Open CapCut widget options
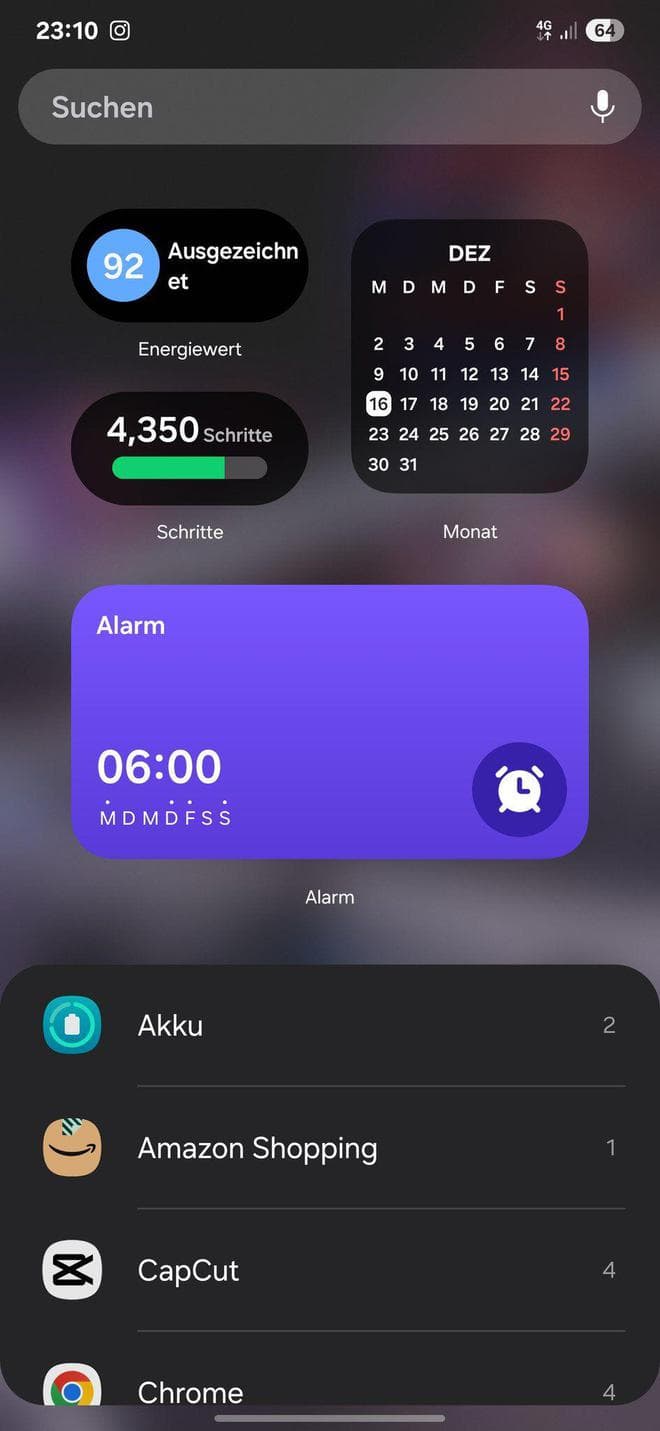The width and height of the screenshot is (660, 1431). (330, 1270)
